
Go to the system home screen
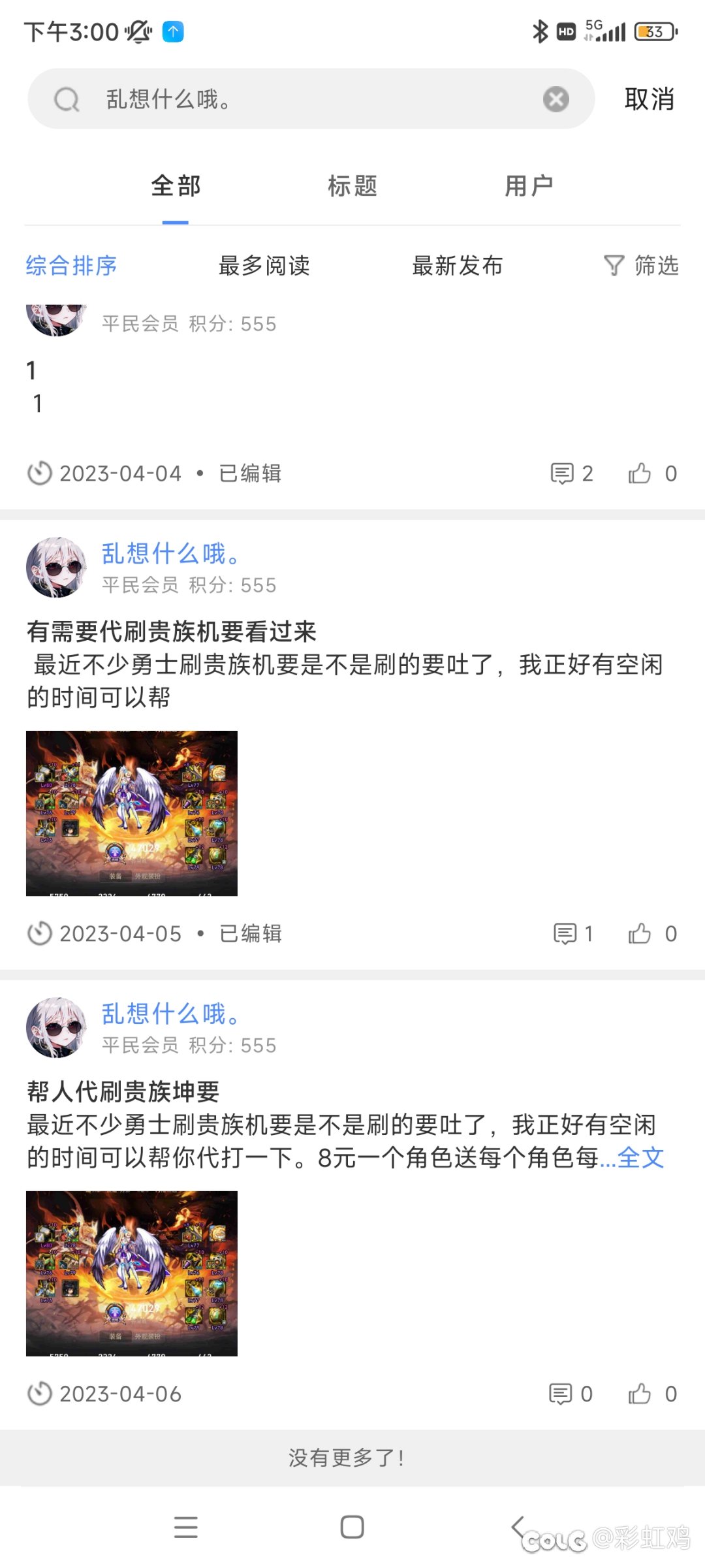pos(352,1527)
